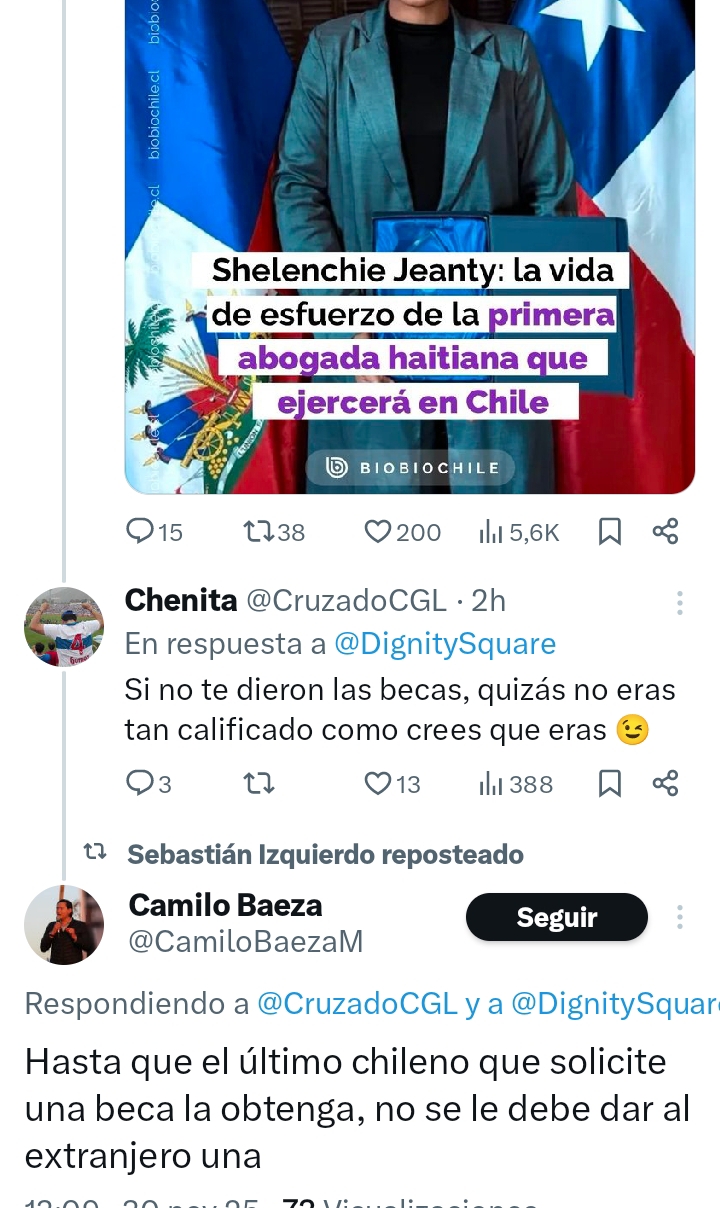Repost the post with 38 reposts

[260, 532]
